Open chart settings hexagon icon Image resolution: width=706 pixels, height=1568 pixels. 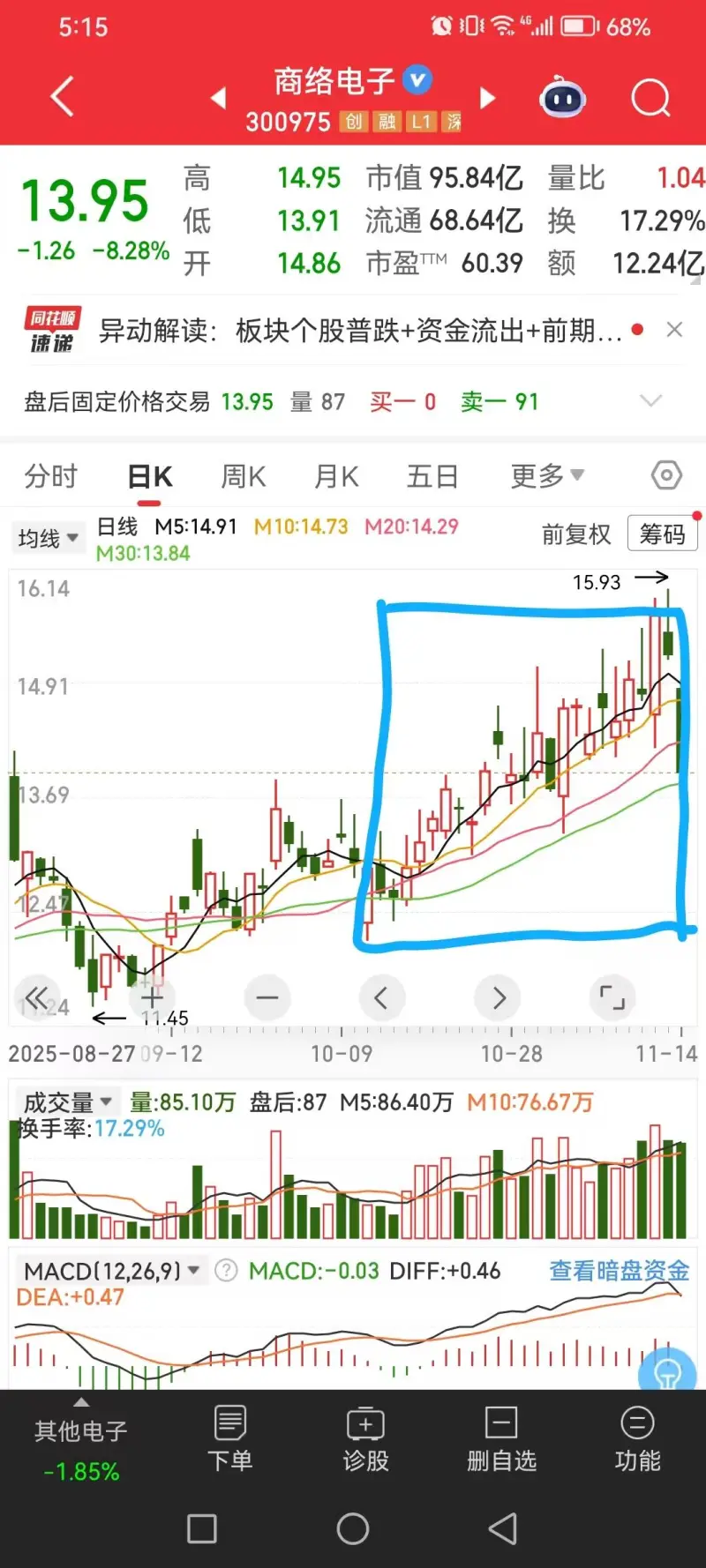(x=666, y=476)
